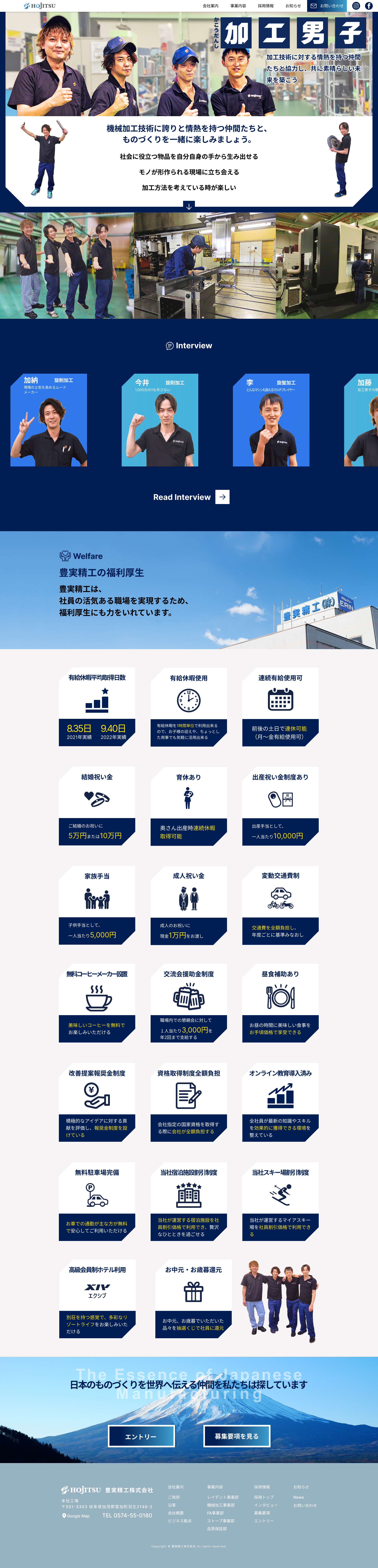
Task: Open 李's interview card
Action: click(271, 420)
